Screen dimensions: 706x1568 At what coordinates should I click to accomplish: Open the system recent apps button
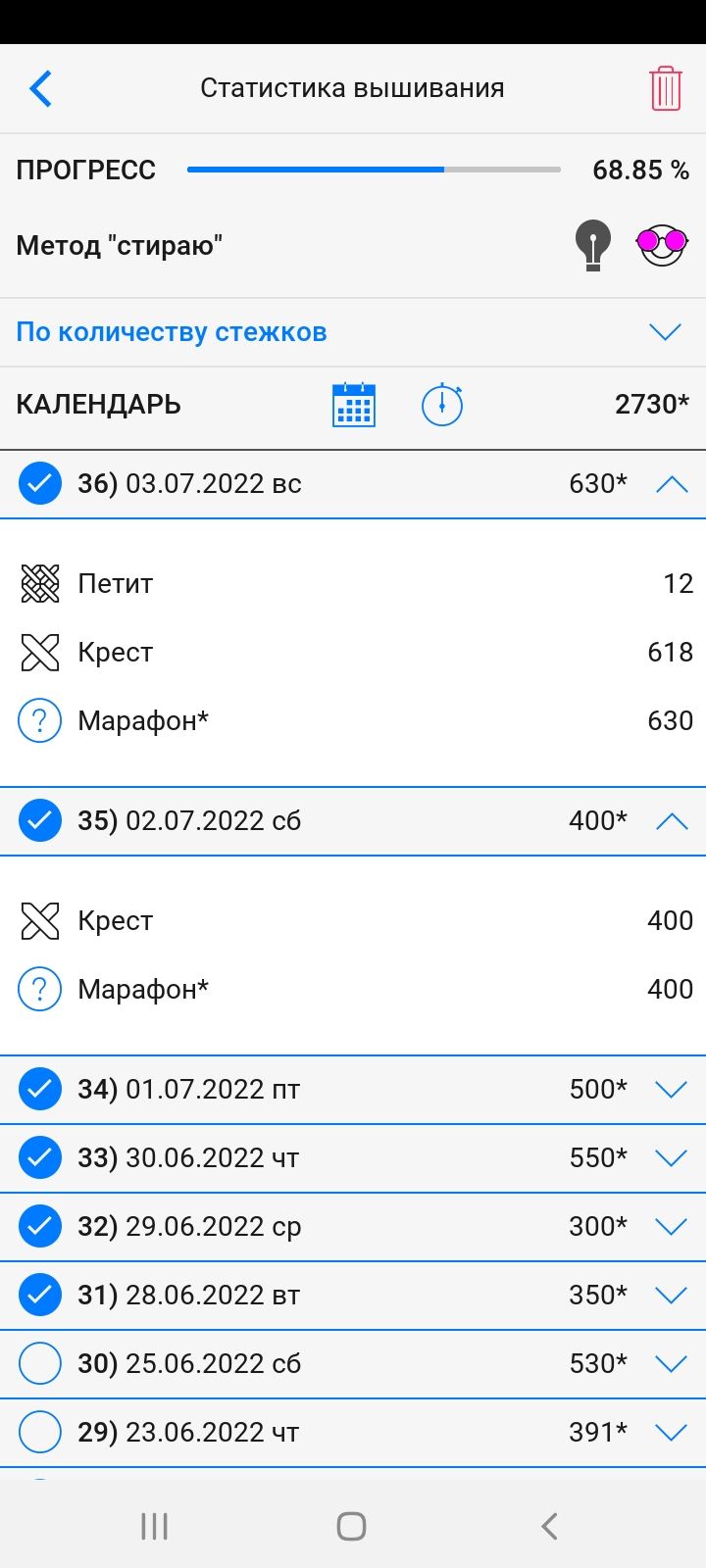155,1526
